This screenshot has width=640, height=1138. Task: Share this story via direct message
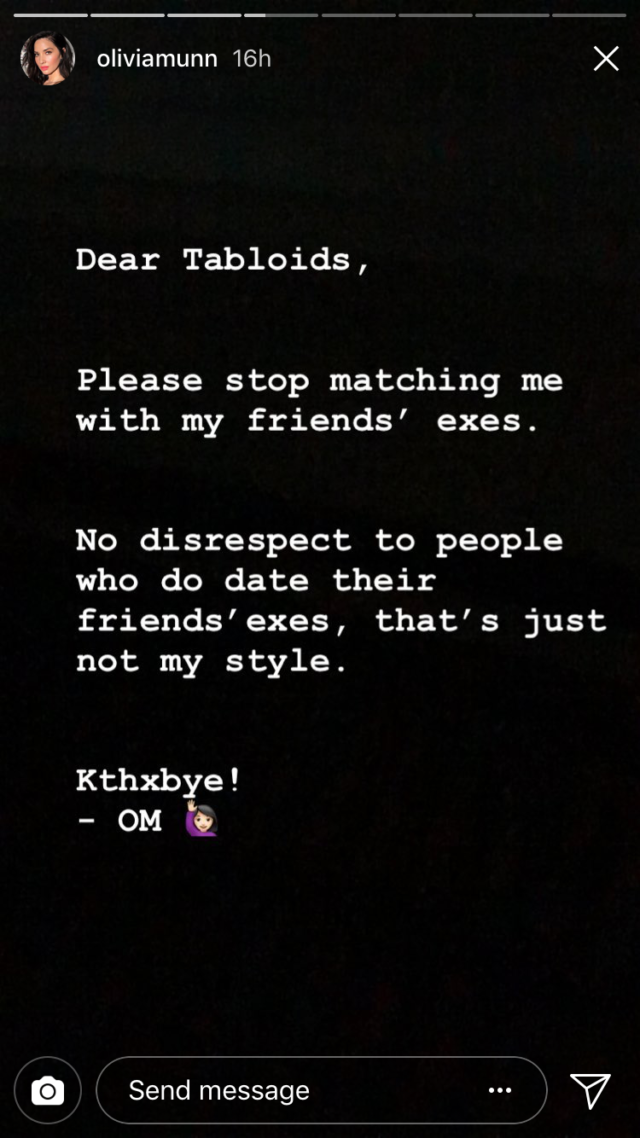coord(591,1091)
